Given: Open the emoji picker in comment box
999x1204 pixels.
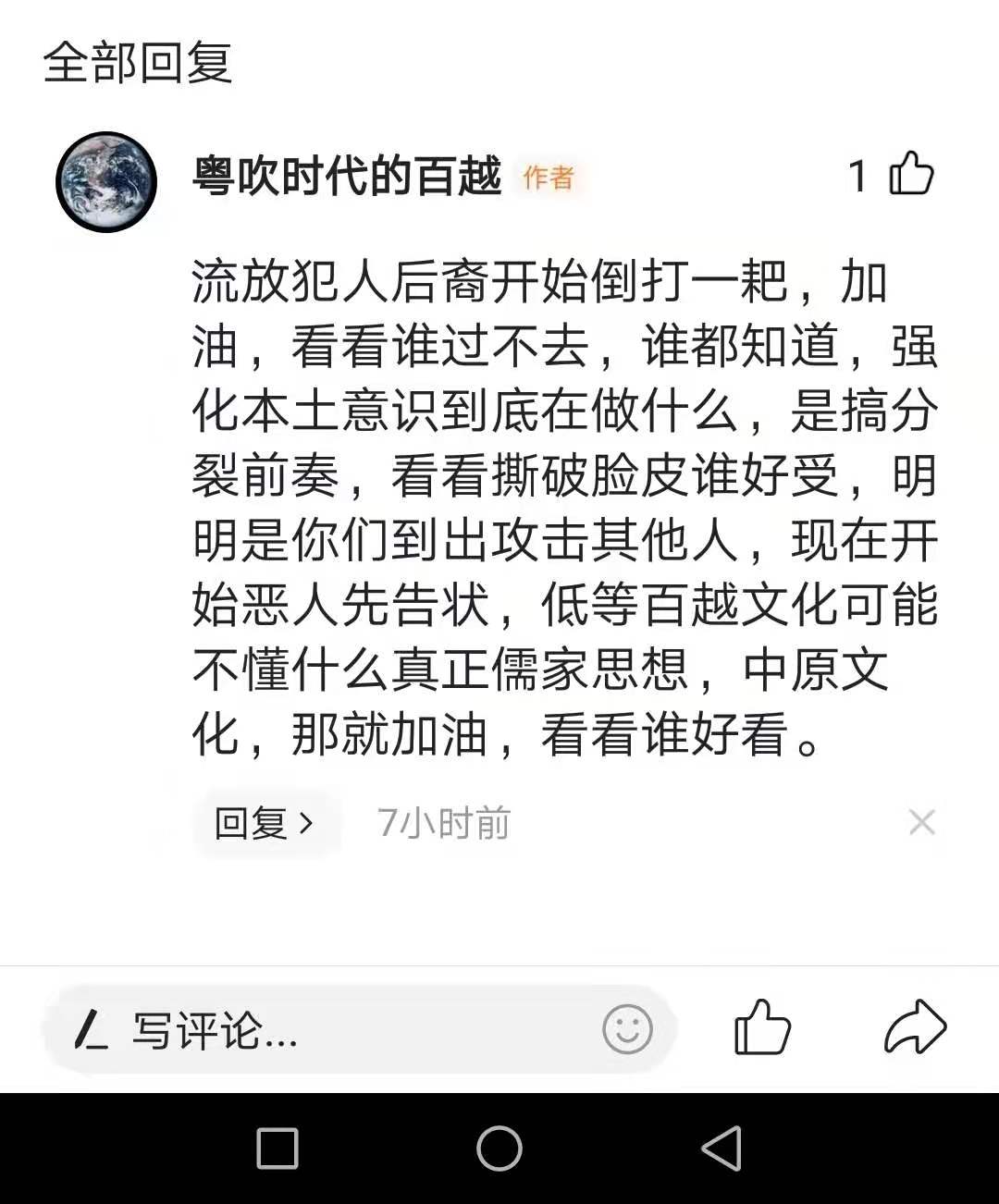Looking at the screenshot, I should 627,1029.
